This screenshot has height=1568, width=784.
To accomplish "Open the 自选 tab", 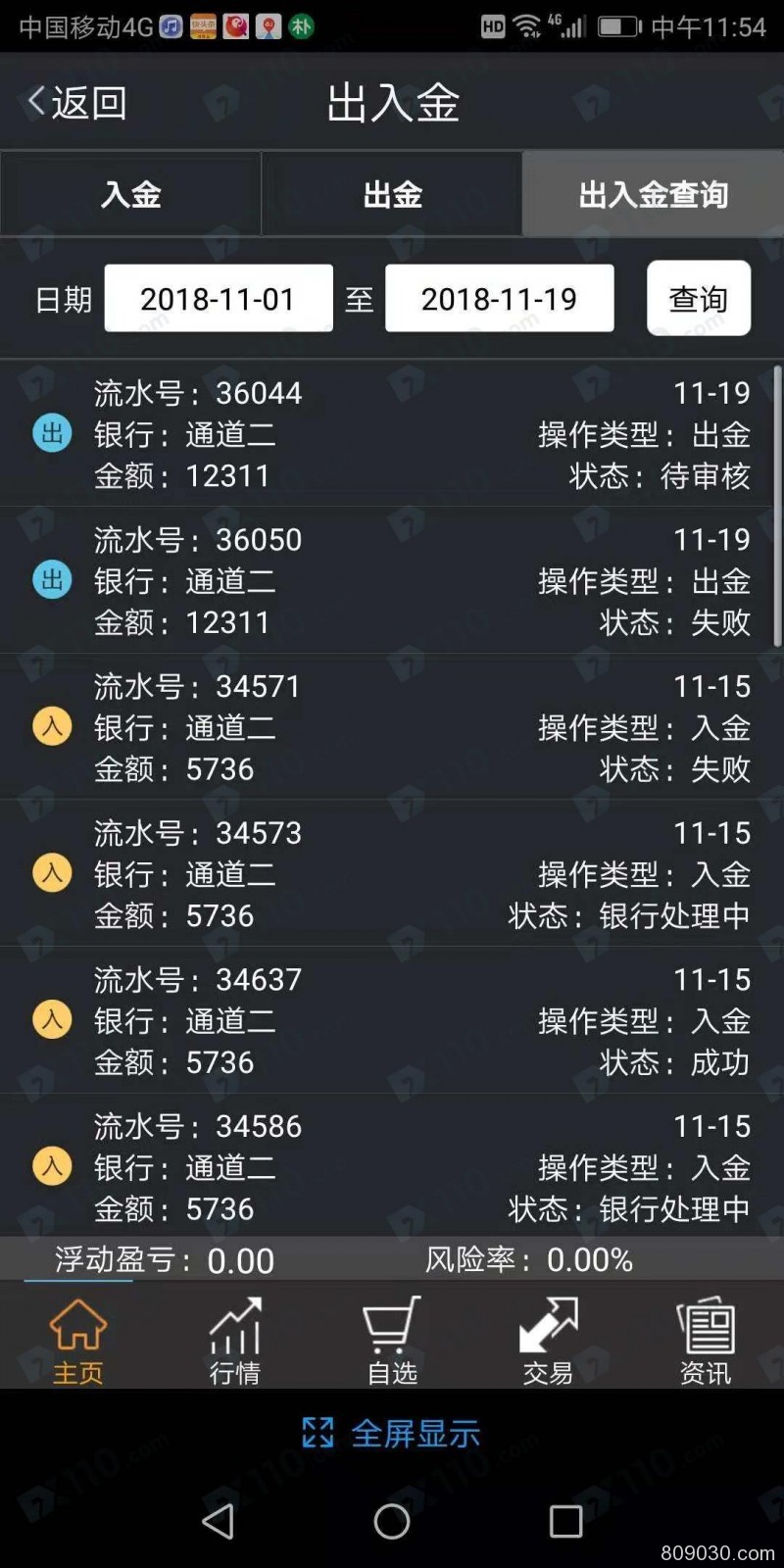I will pos(392,1339).
